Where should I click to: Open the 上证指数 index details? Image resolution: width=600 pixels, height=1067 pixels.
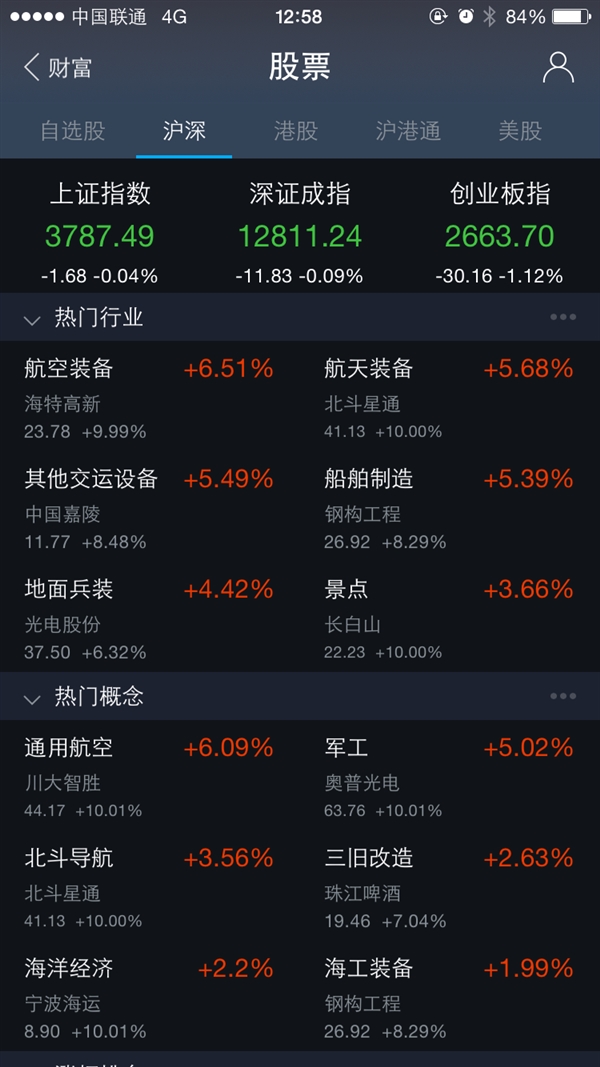click(100, 232)
